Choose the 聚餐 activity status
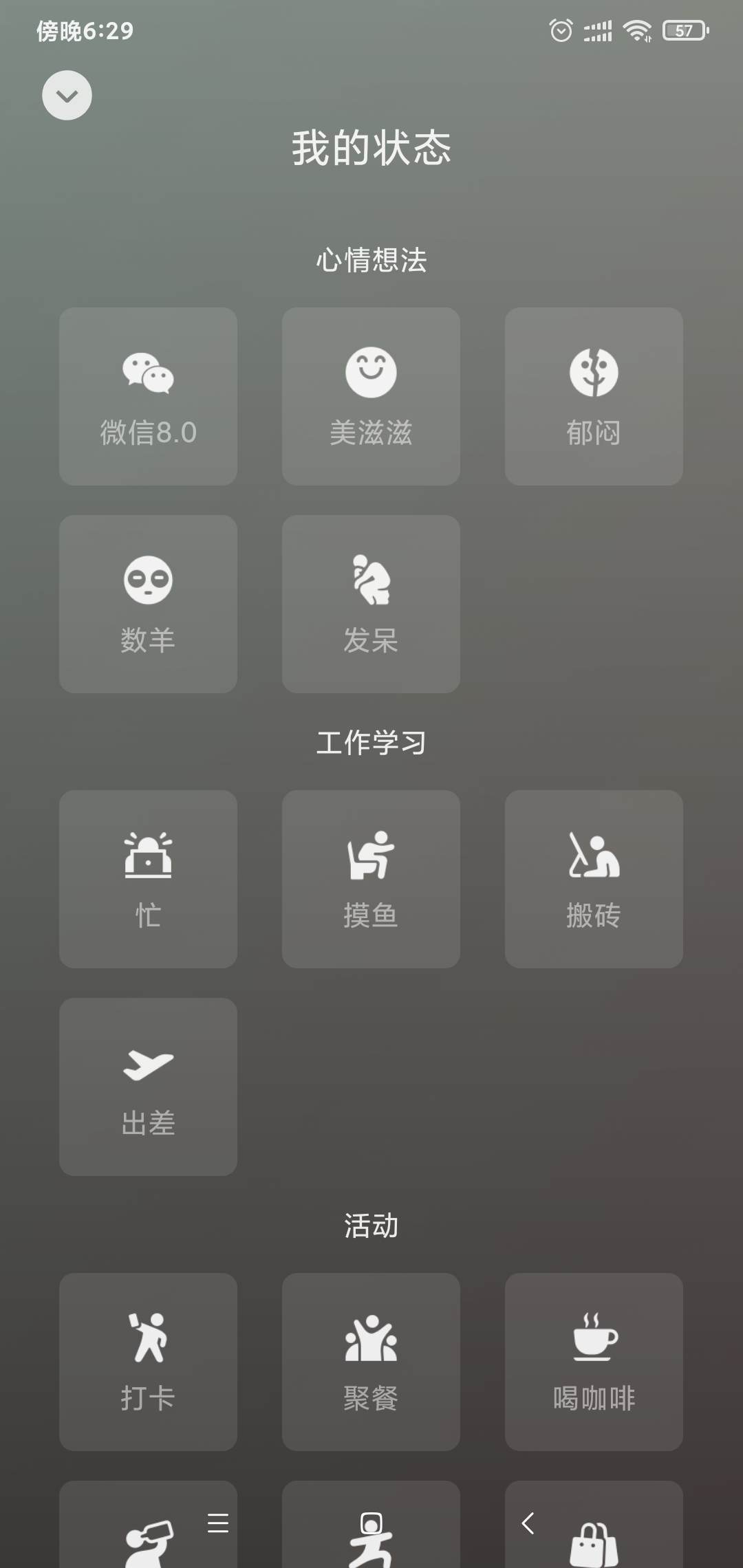 tap(371, 1362)
